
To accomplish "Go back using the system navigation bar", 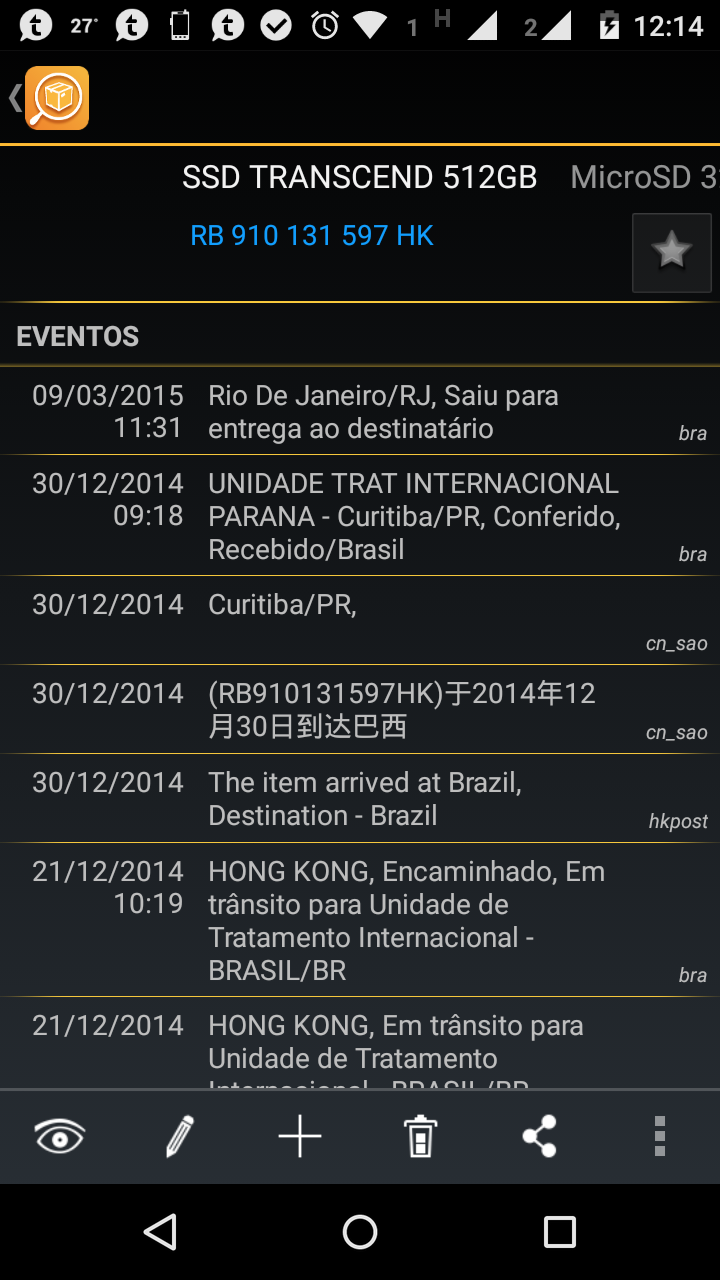I will coord(160,1232).
